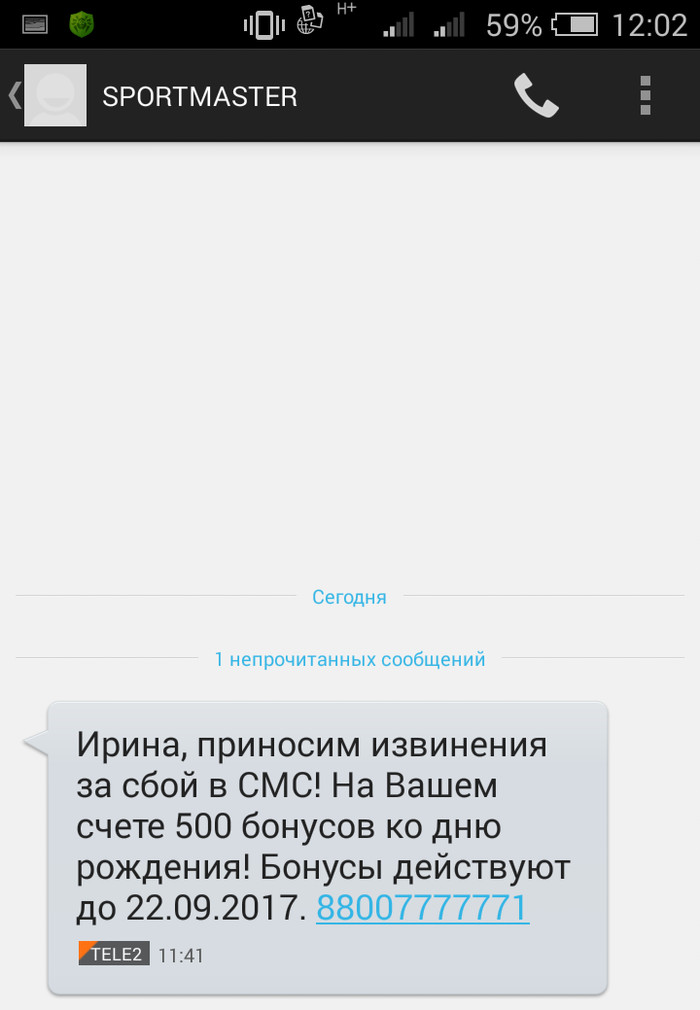Go back via SPORTMASTER contact avatar

(54, 96)
